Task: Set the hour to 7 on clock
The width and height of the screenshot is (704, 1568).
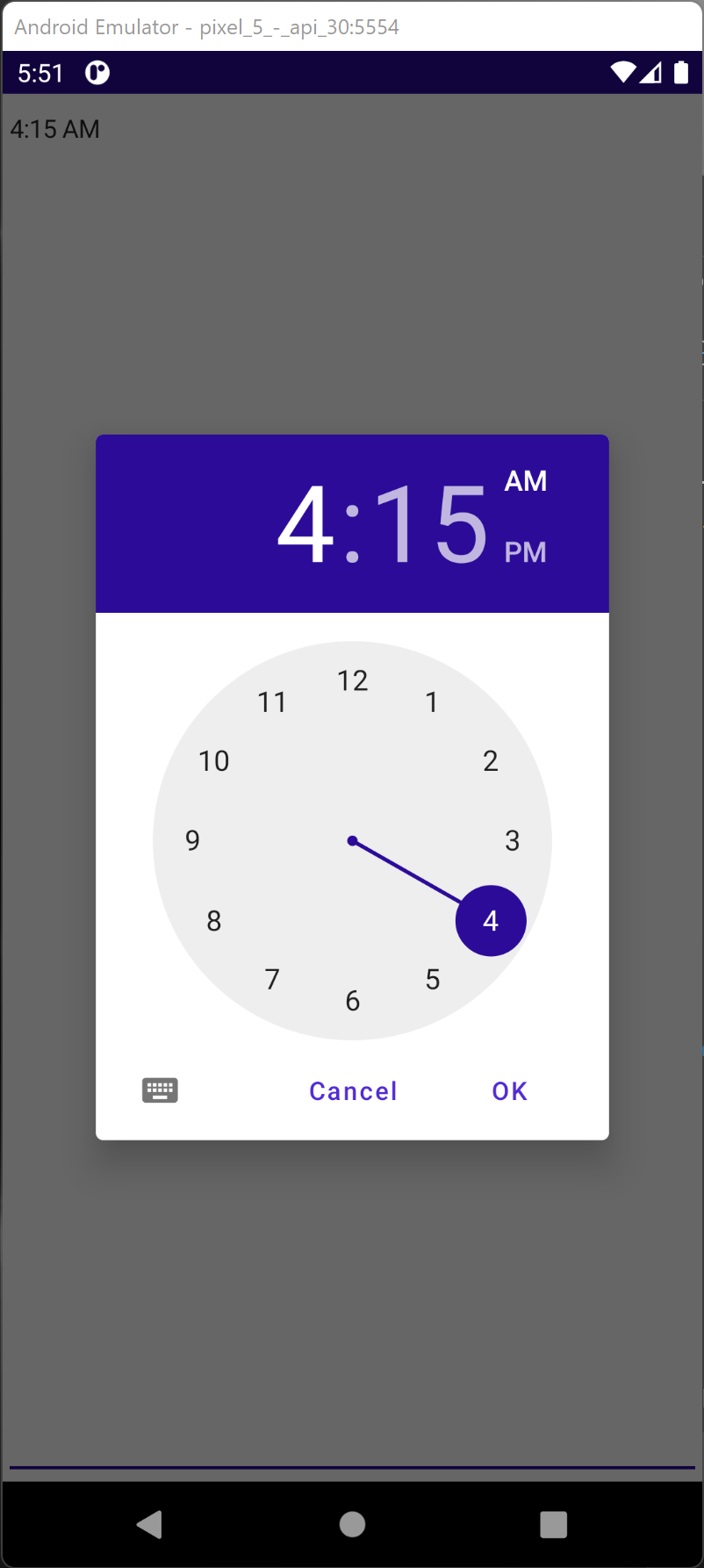Action: pyautogui.click(x=272, y=979)
